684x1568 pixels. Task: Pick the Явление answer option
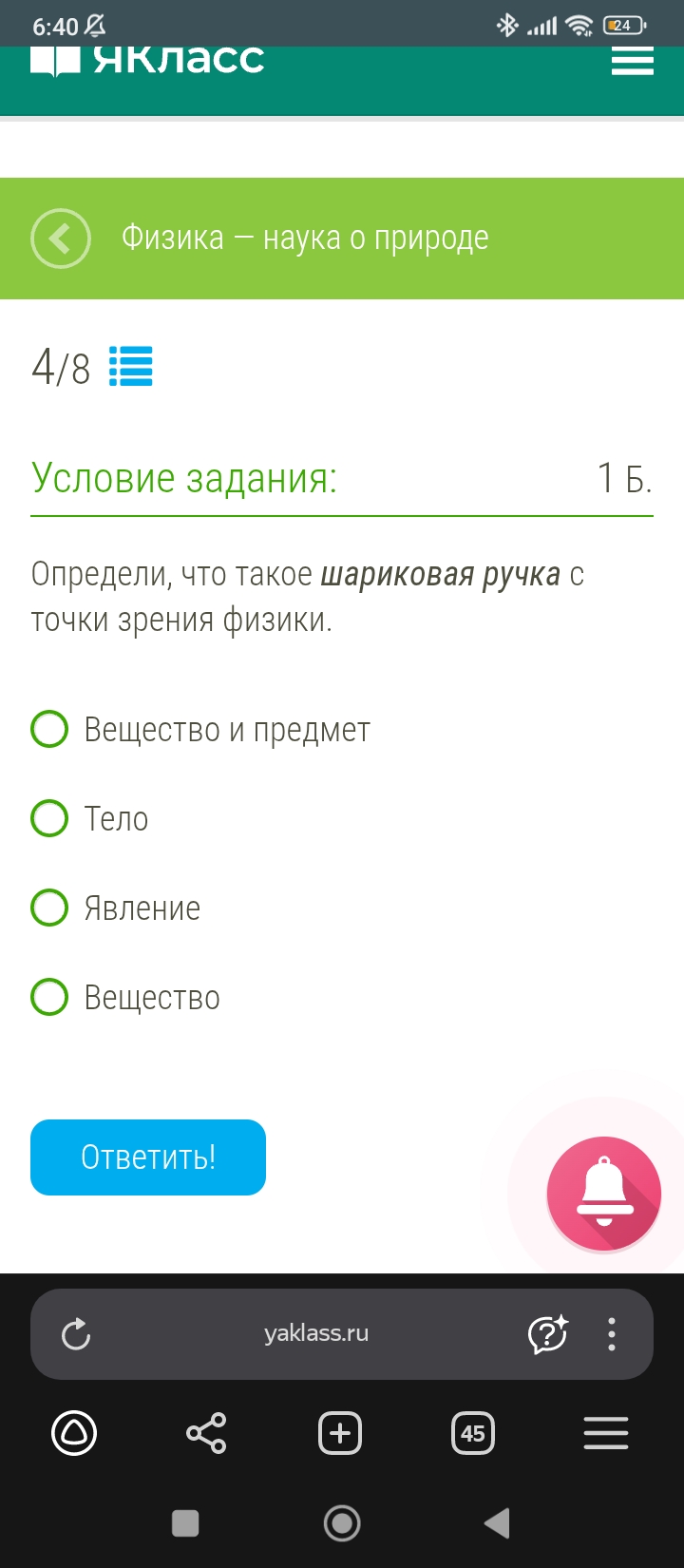[x=50, y=908]
